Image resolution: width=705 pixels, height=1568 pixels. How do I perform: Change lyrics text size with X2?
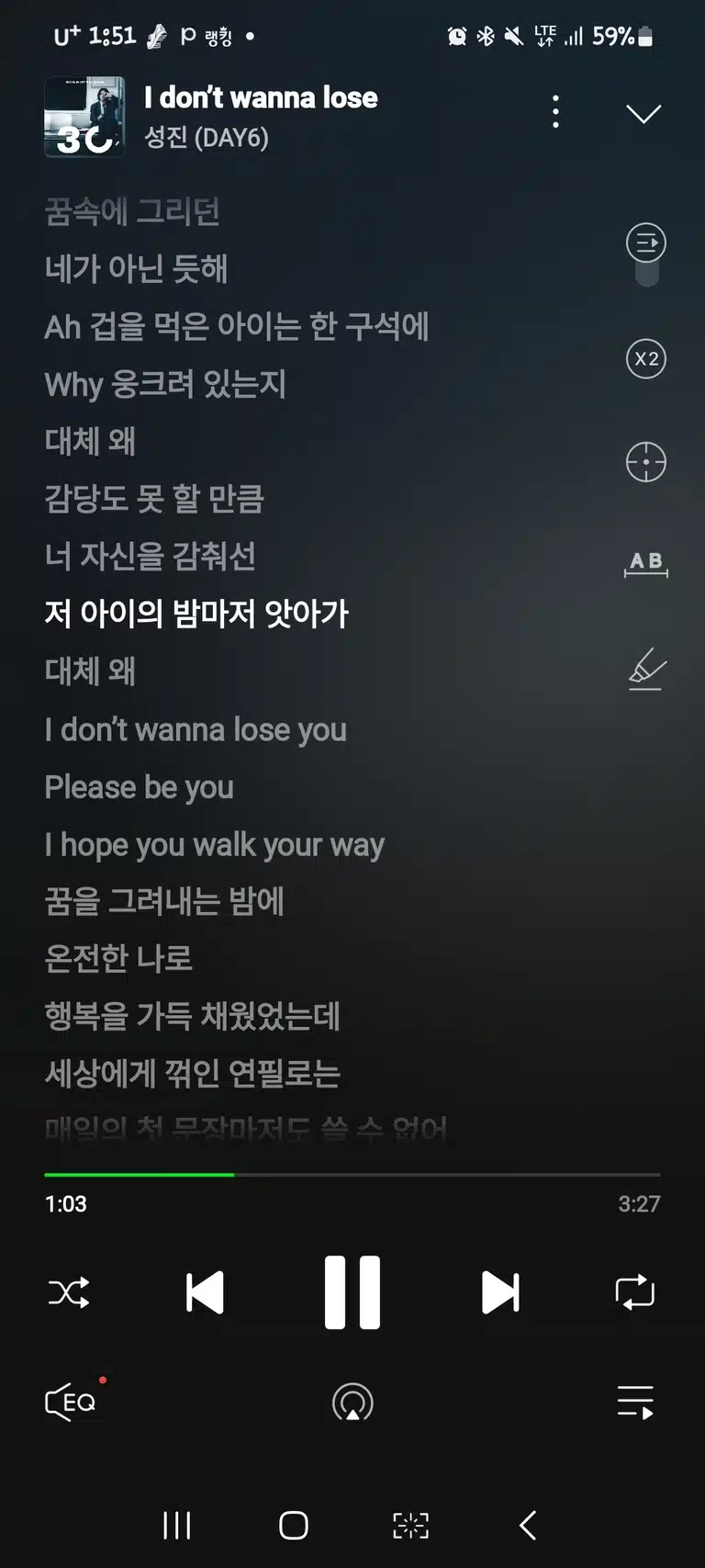coord(645,358)
